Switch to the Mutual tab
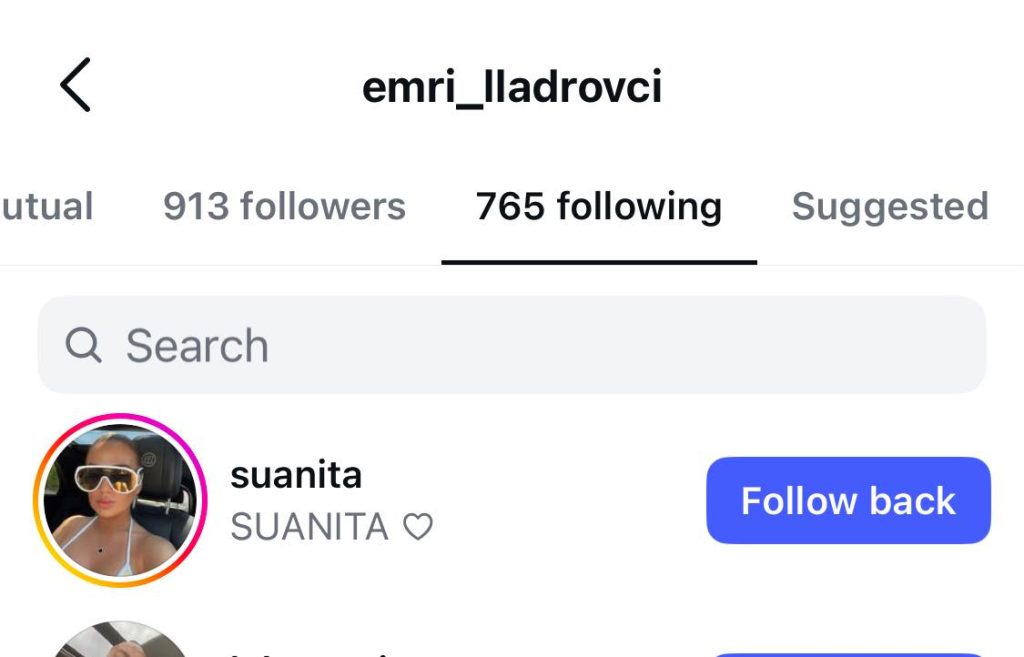The image size is (1024, 657). tap(47, 207)
